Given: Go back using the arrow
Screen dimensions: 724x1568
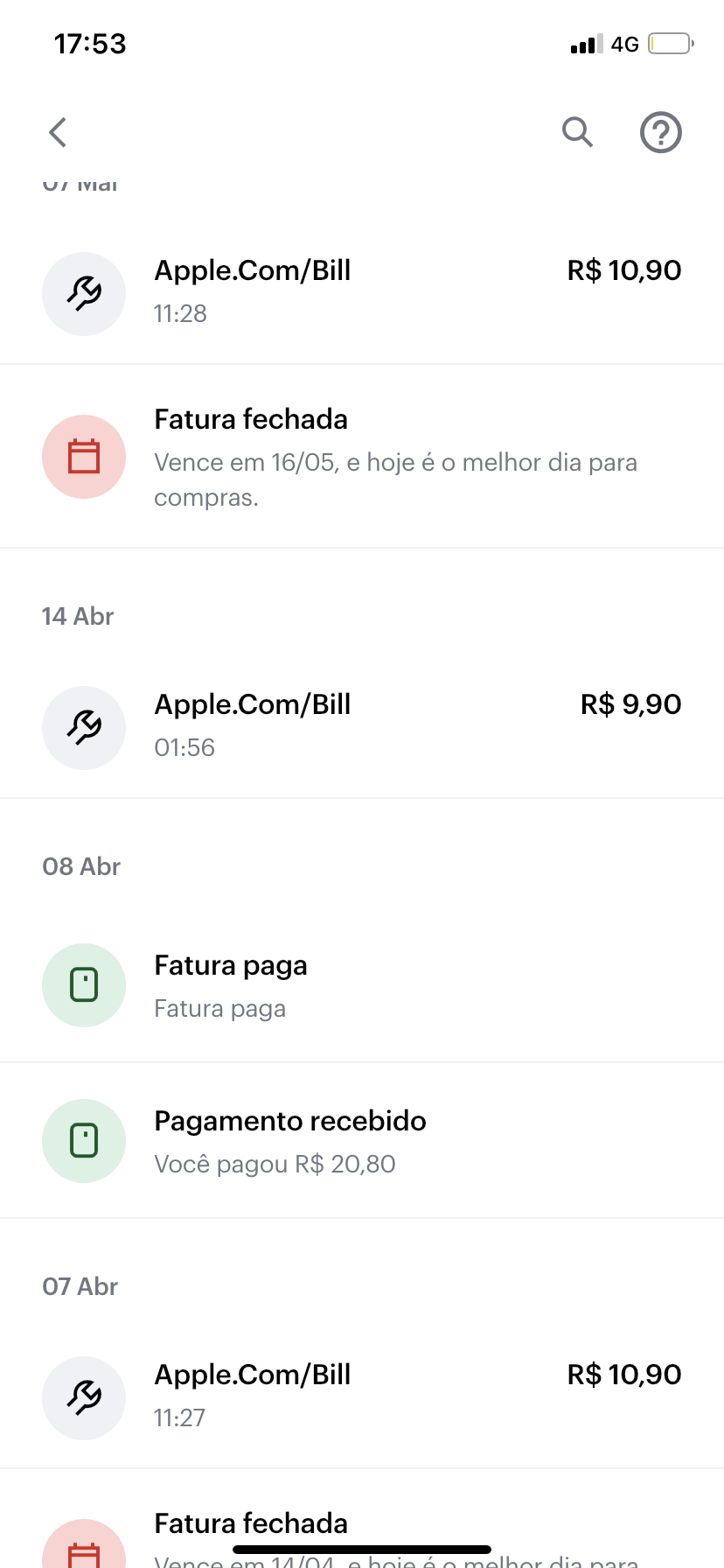Looking at the screenshot, I should [58, 133].
